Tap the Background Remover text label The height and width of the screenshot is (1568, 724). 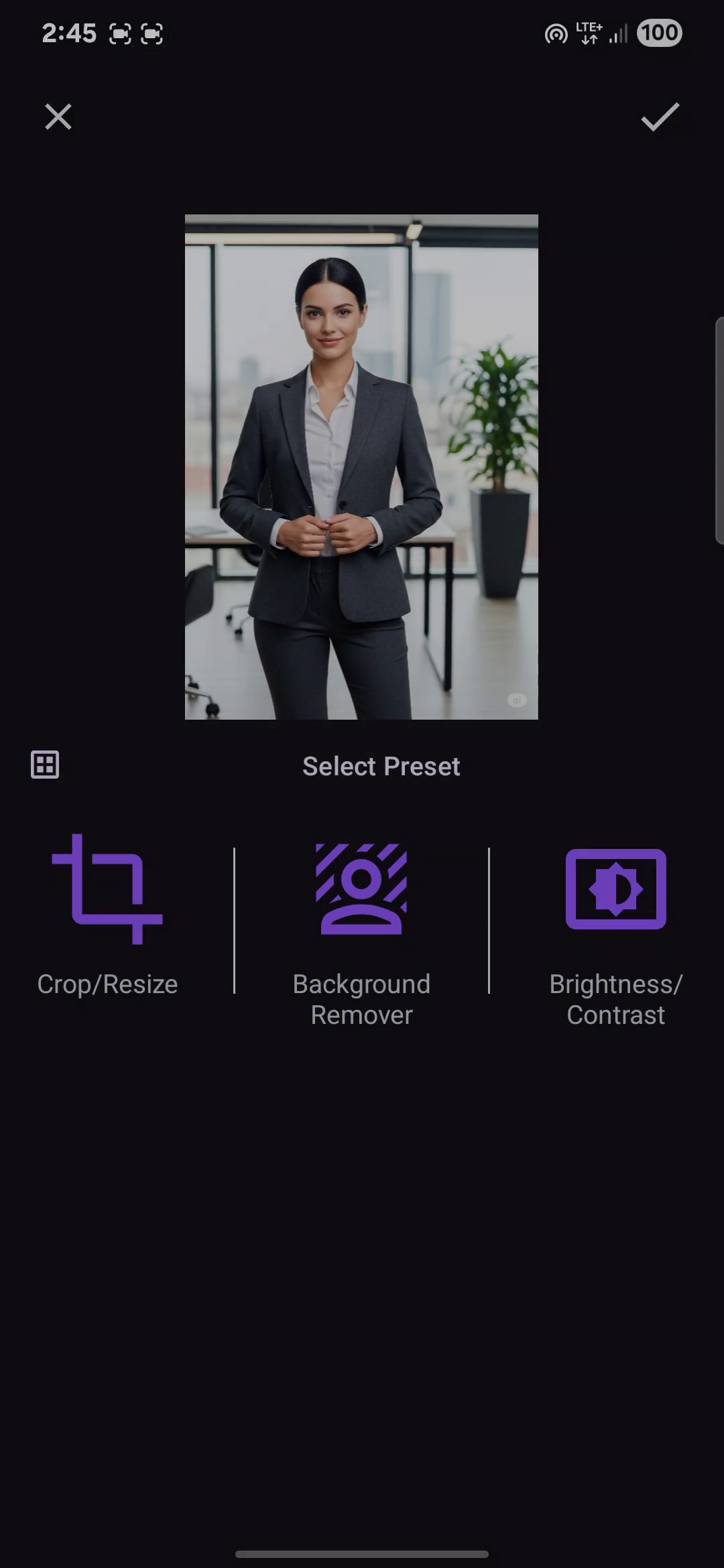pos(361,998)
